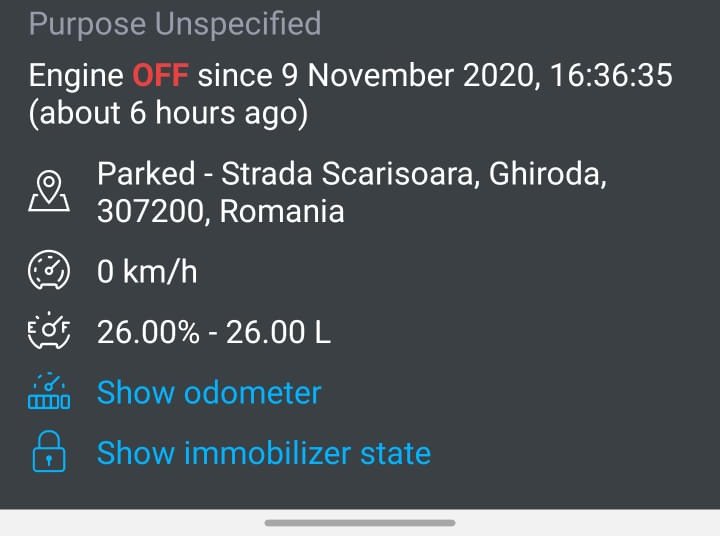Tap the Show odometer link
The height and width of the screenshot is (536, 720).
tap(208, 393)
